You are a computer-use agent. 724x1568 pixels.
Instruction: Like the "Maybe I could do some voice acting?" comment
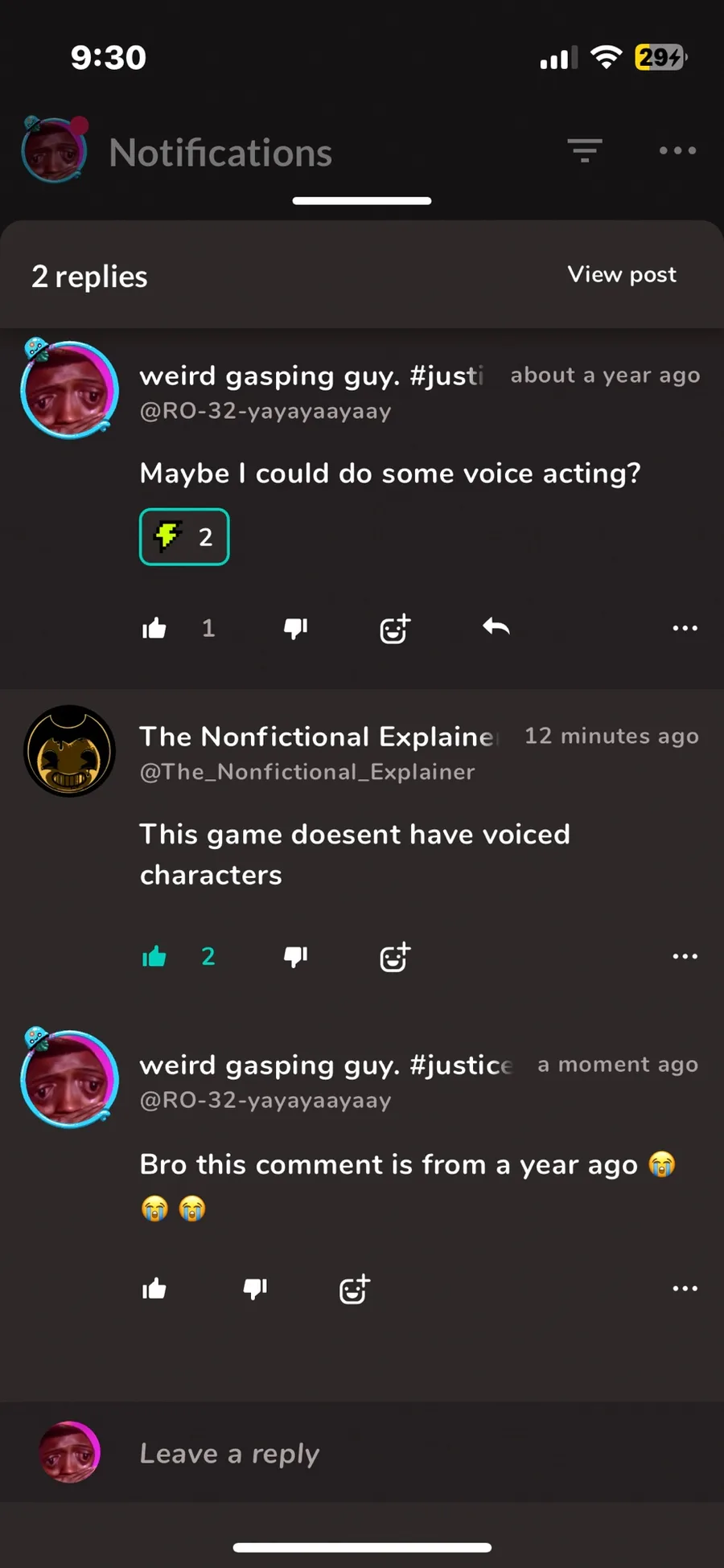pyautogui.click(x=154, y=628)
